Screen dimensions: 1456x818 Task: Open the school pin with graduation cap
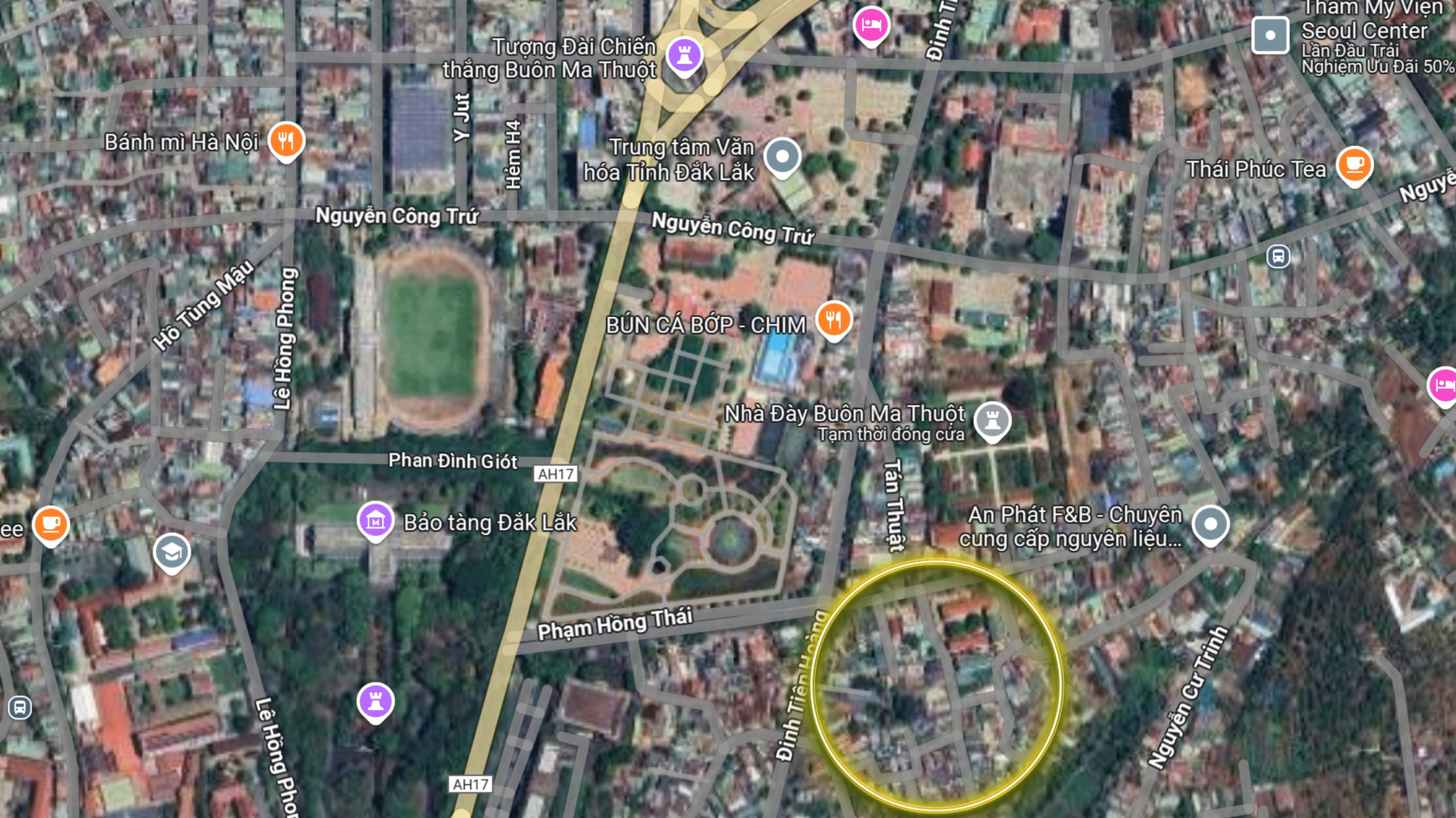tap(172, 552)
